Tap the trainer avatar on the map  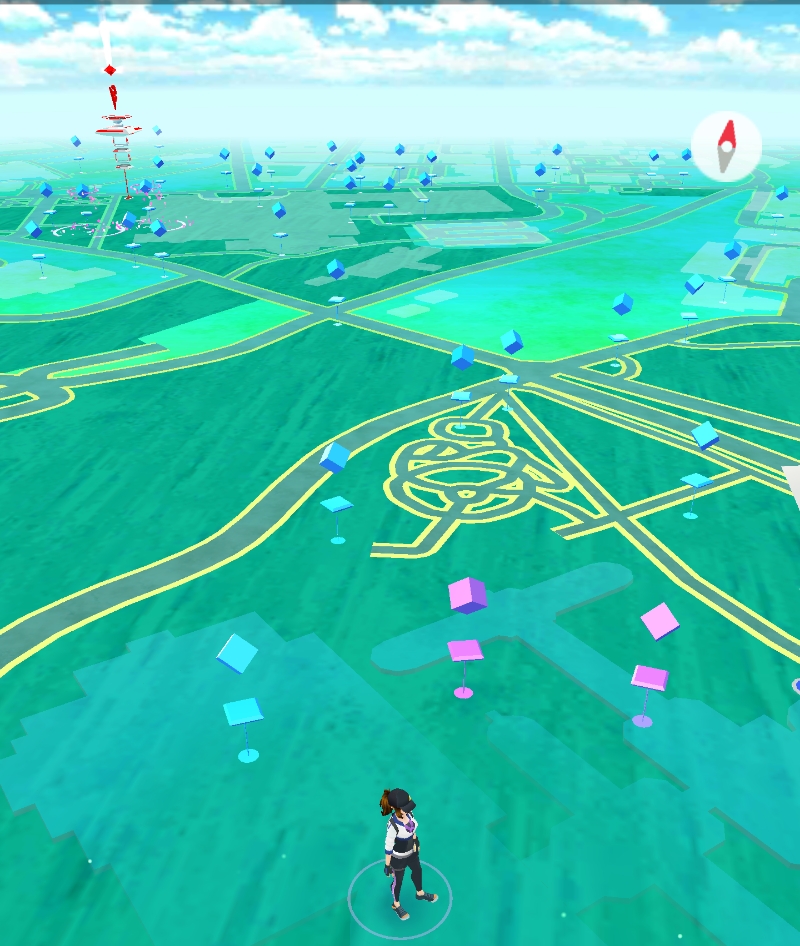(x=401, y=850)
